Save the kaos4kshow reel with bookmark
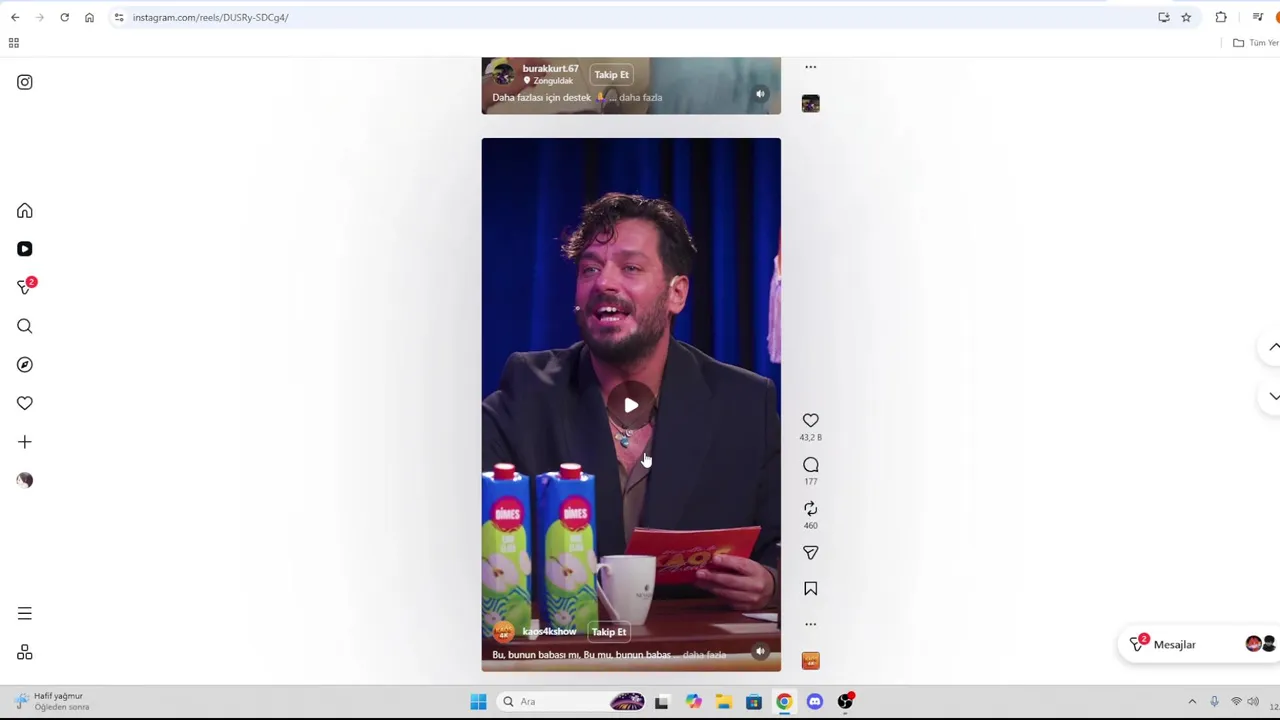Viewport: 1280px width, 720px height. [x=810, y=589]
